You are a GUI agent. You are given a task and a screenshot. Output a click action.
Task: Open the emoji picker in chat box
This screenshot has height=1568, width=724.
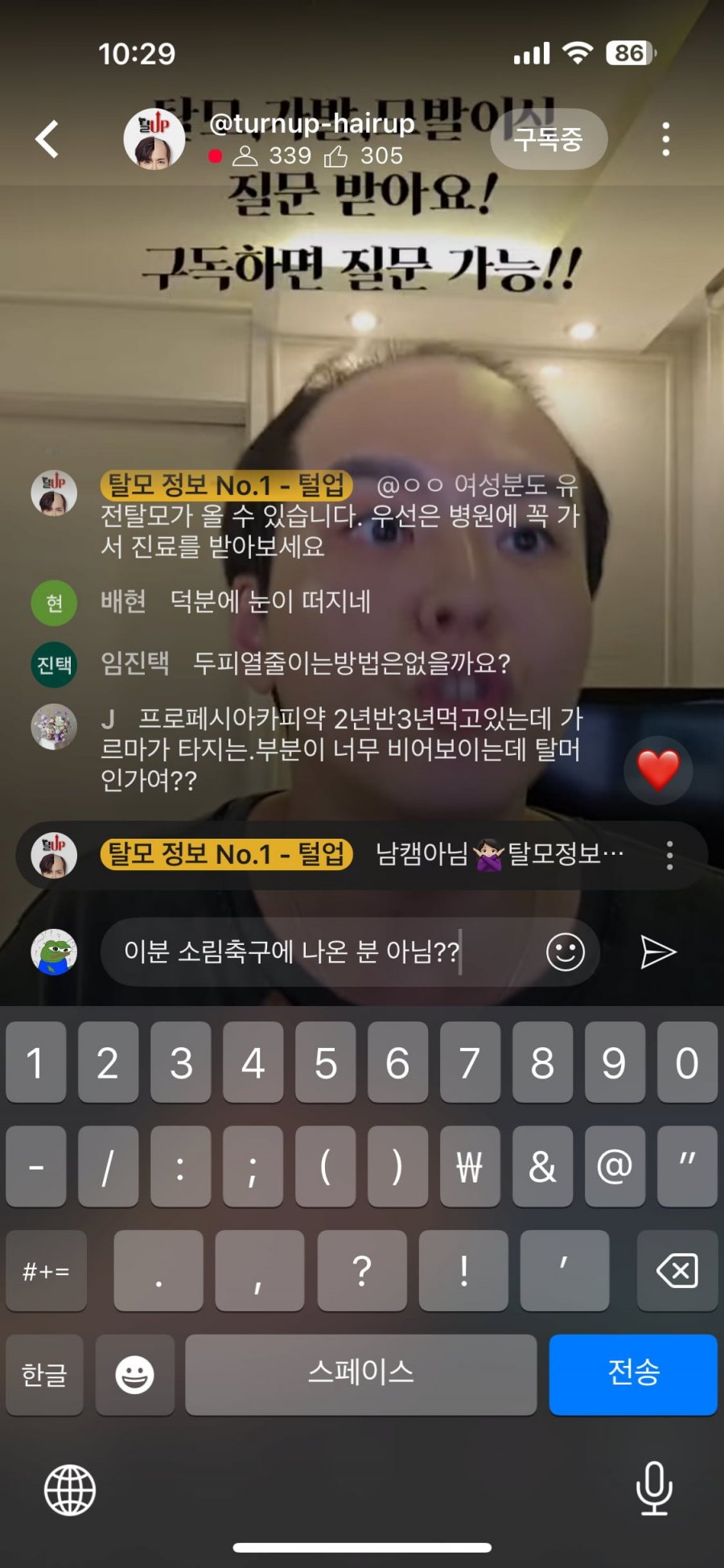click(x=566, y=952)
